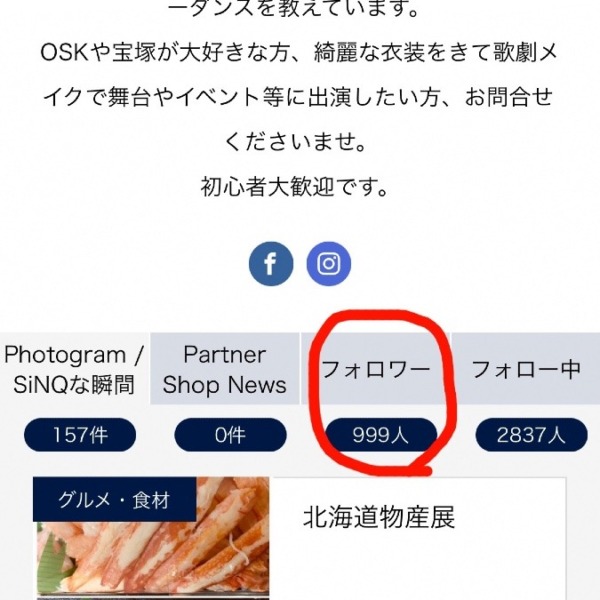Select the フォロワー tab
Image resolution: width=600 pixels, height=600 pixels.
click(x=375, y=369)
